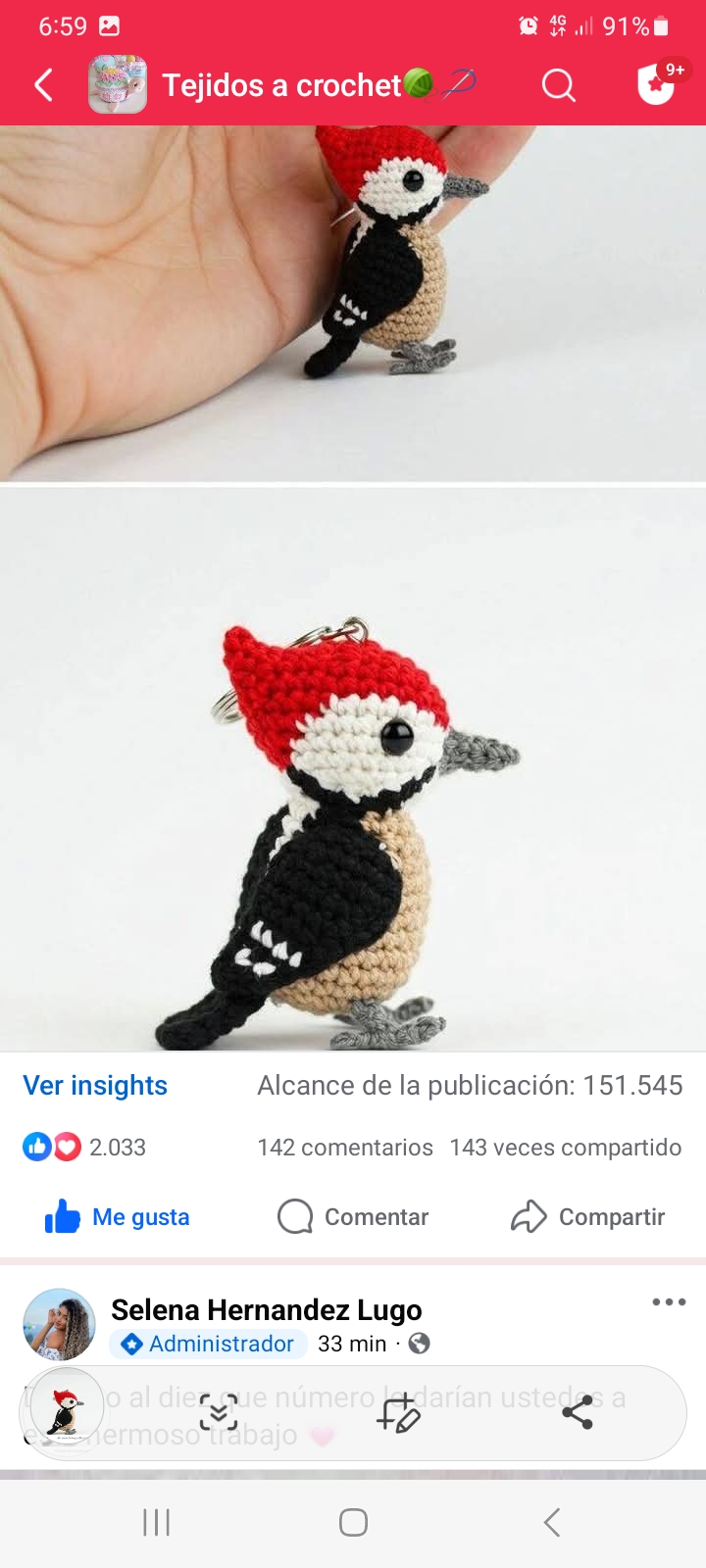706x1568 pixels.
Task: Go back using the header arrow
Action: [x=43, y=85]
